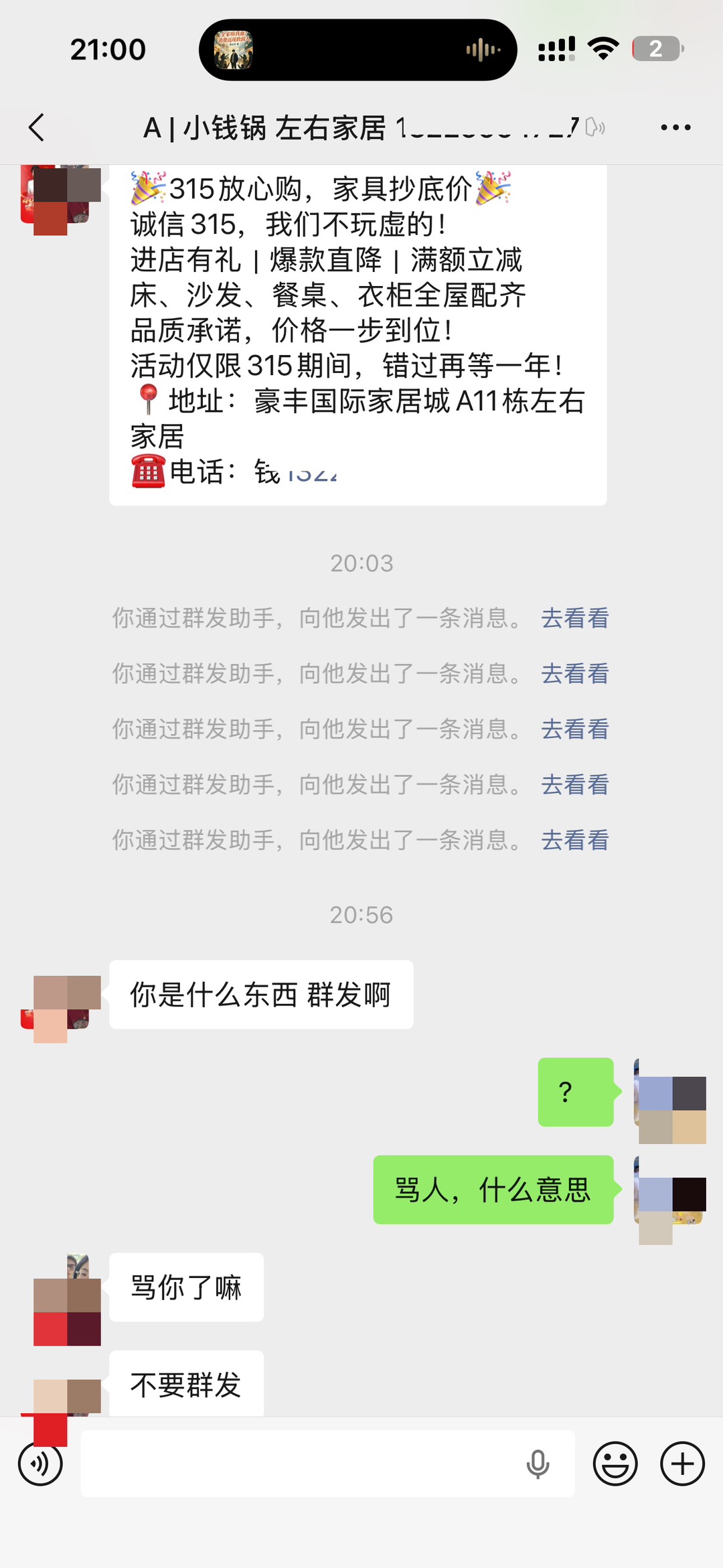Open the emoji sticker panel
The image size is (723, 1568).
tap(615, 1464)
